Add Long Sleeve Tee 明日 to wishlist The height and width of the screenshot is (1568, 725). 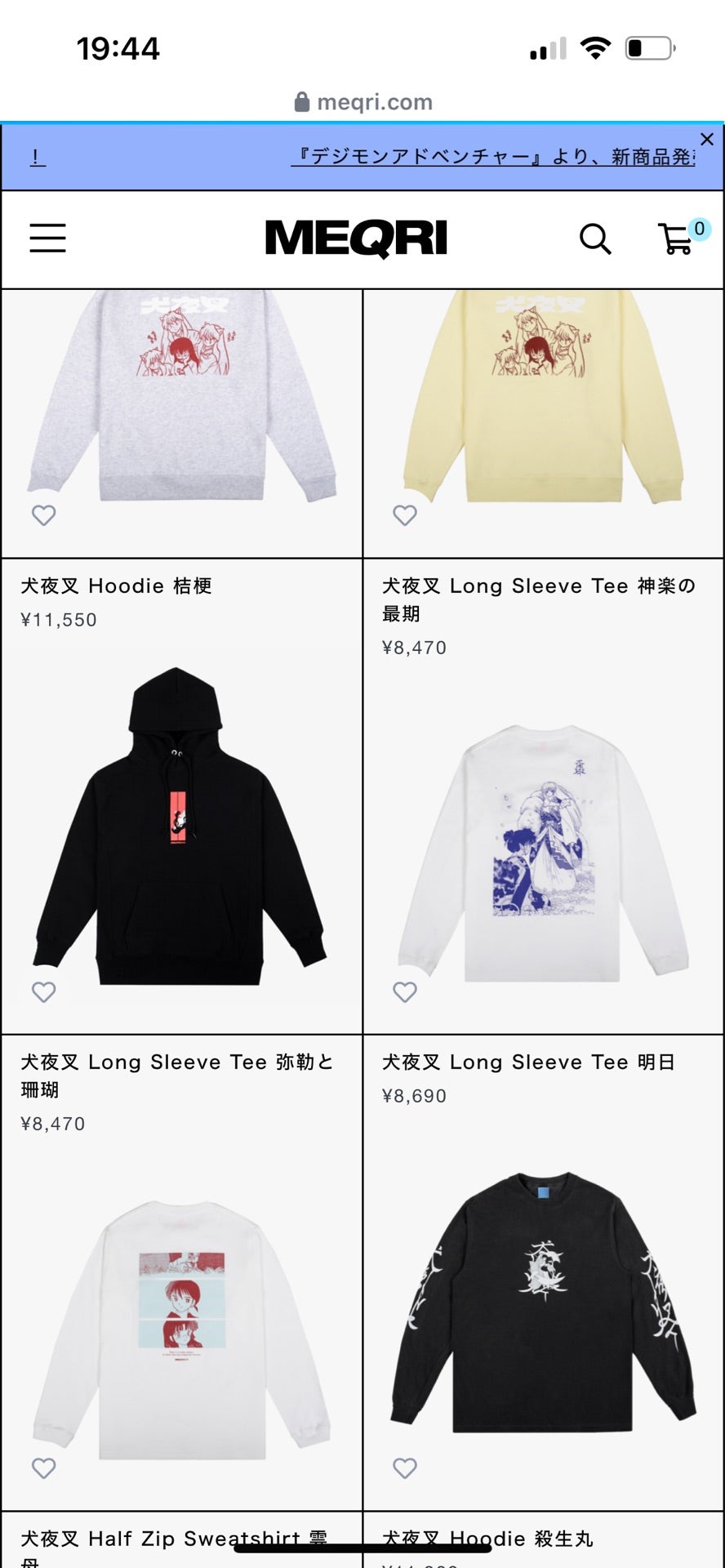405,1468
